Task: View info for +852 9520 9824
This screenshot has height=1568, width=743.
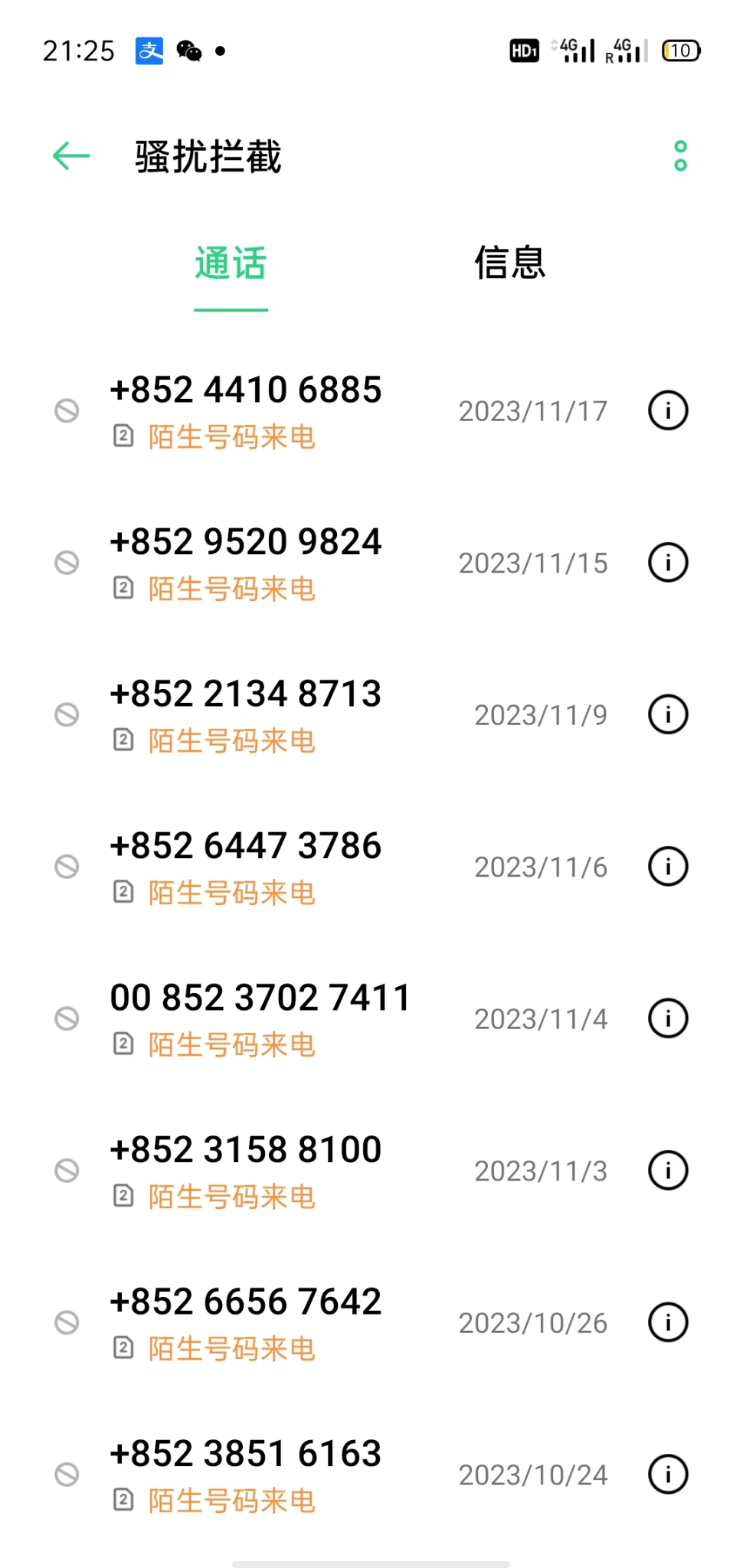Action: 668,563
